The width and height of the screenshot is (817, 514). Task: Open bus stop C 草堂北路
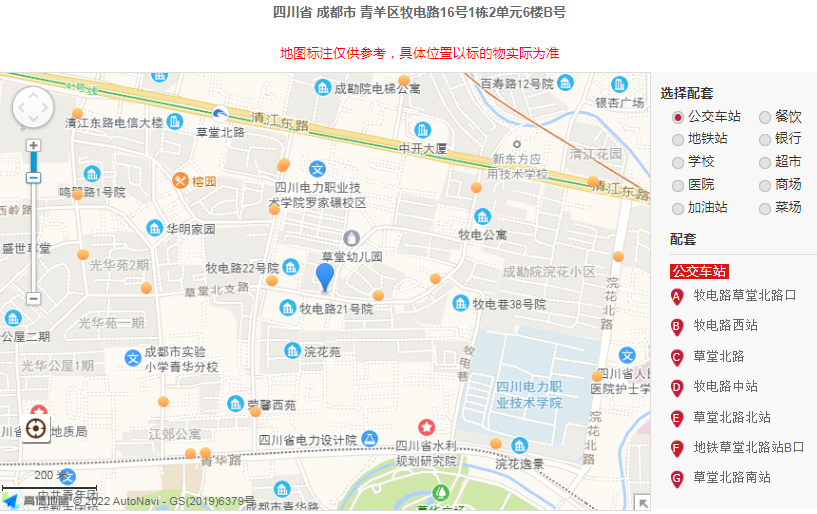point(718,356)
